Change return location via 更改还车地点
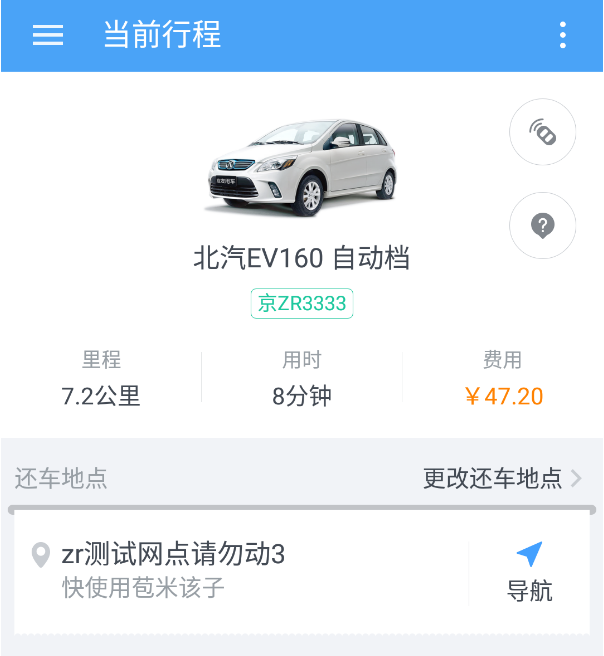 [502, 478]
